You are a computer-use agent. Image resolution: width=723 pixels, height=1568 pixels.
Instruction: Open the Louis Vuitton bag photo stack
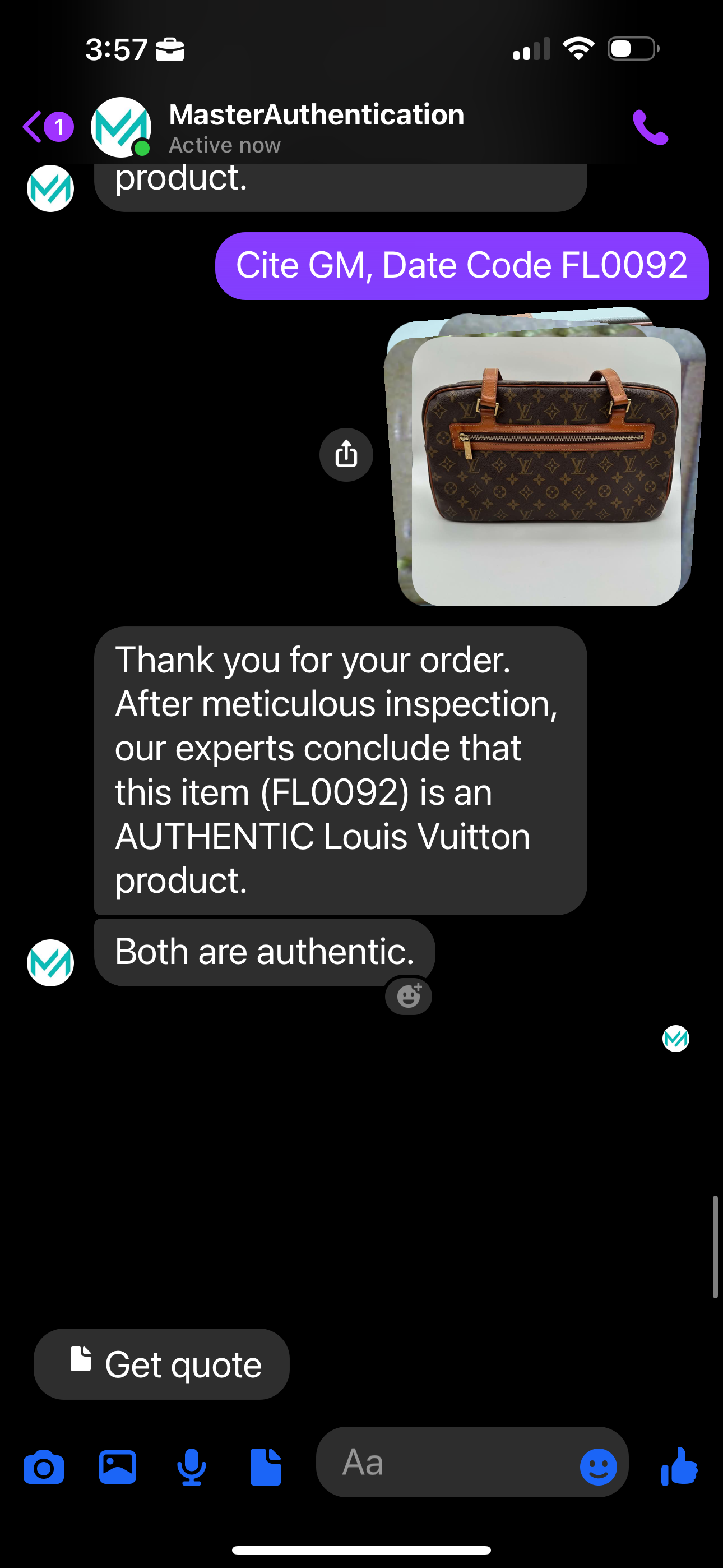point(545,471)
